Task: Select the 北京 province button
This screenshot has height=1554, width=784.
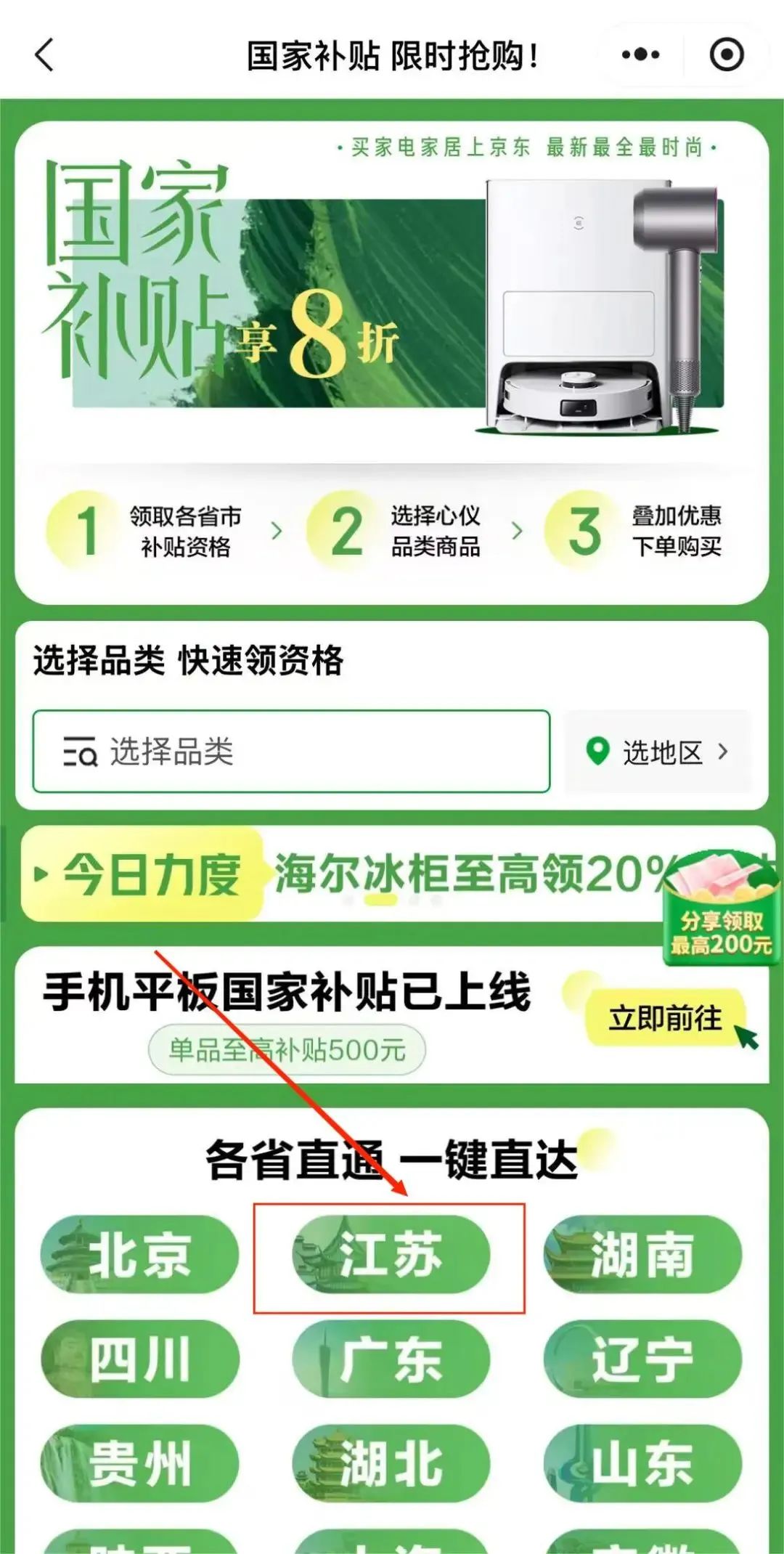Action: pos(139,1255)
